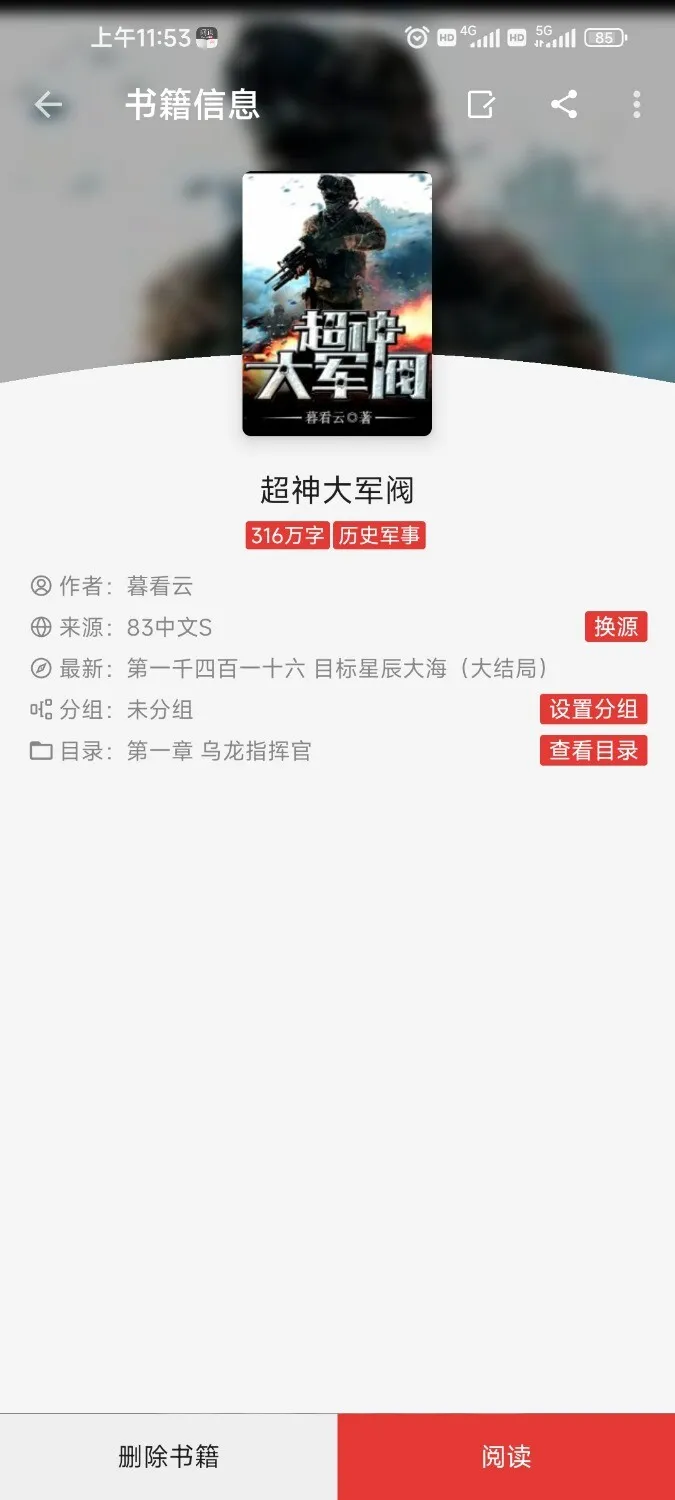Tap the 超神大军阀 book cover
Viewport: 675px width, 1500px height.
coord(337,304)
